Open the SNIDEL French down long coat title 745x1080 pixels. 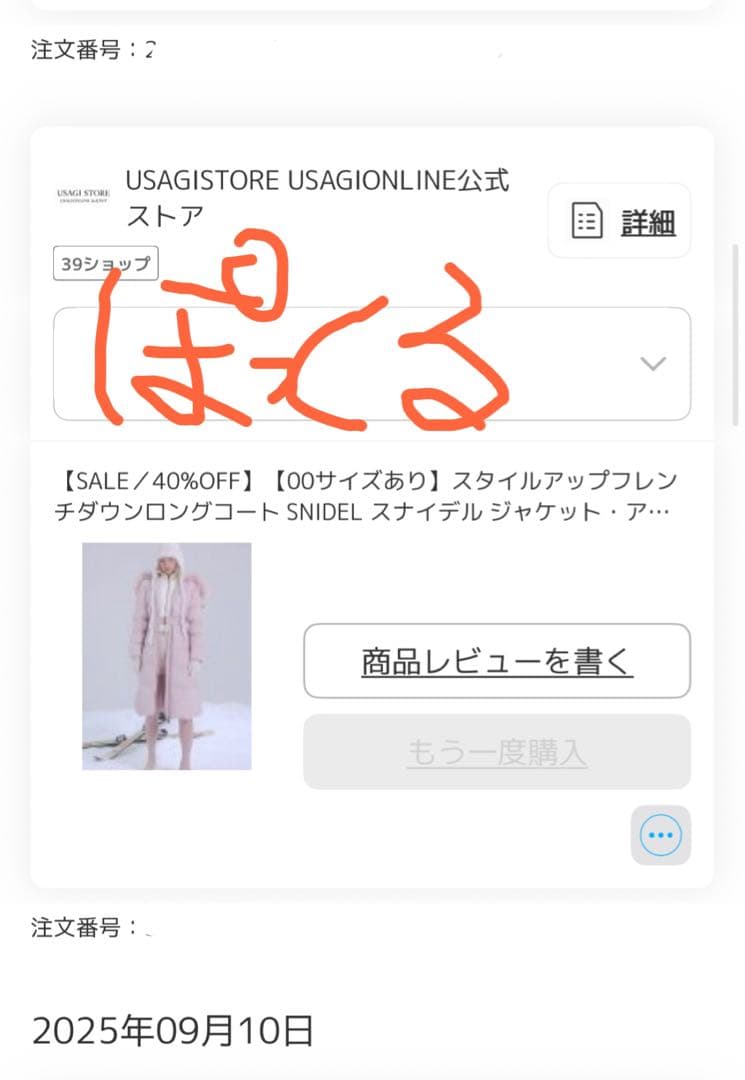click(x=366, y=497)
